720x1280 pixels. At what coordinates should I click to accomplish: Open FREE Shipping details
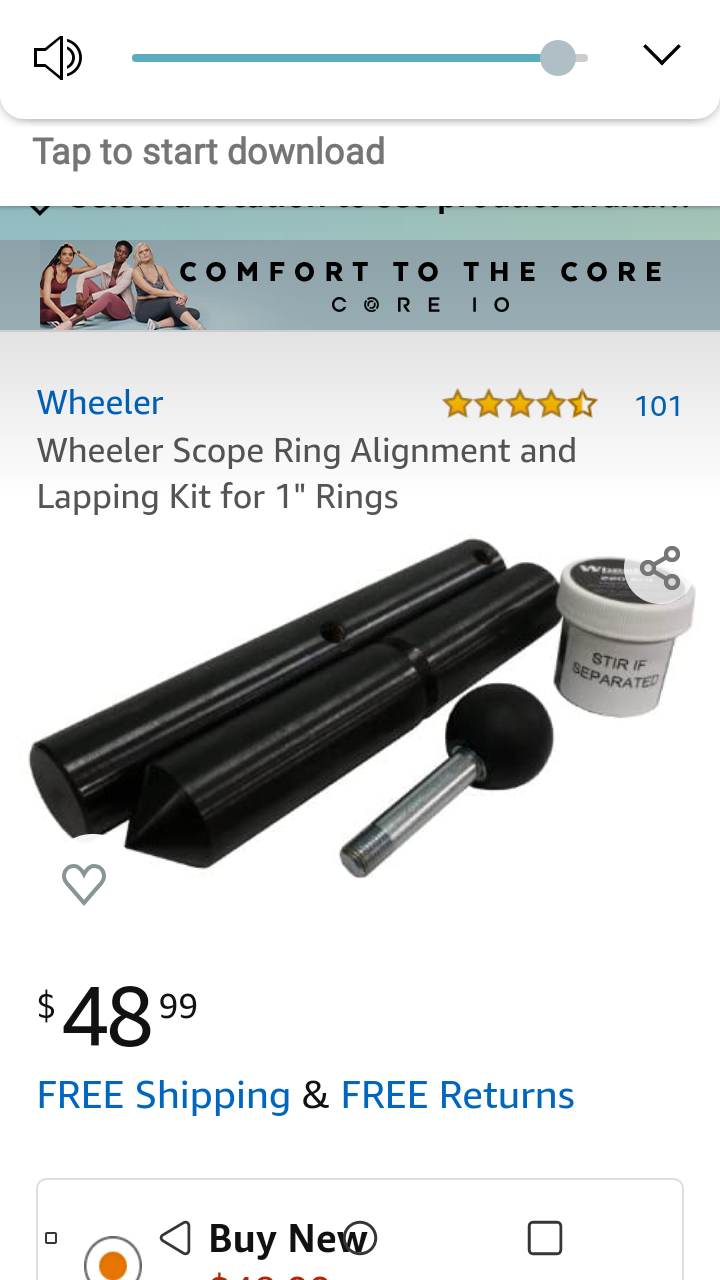pos(163,1096)
